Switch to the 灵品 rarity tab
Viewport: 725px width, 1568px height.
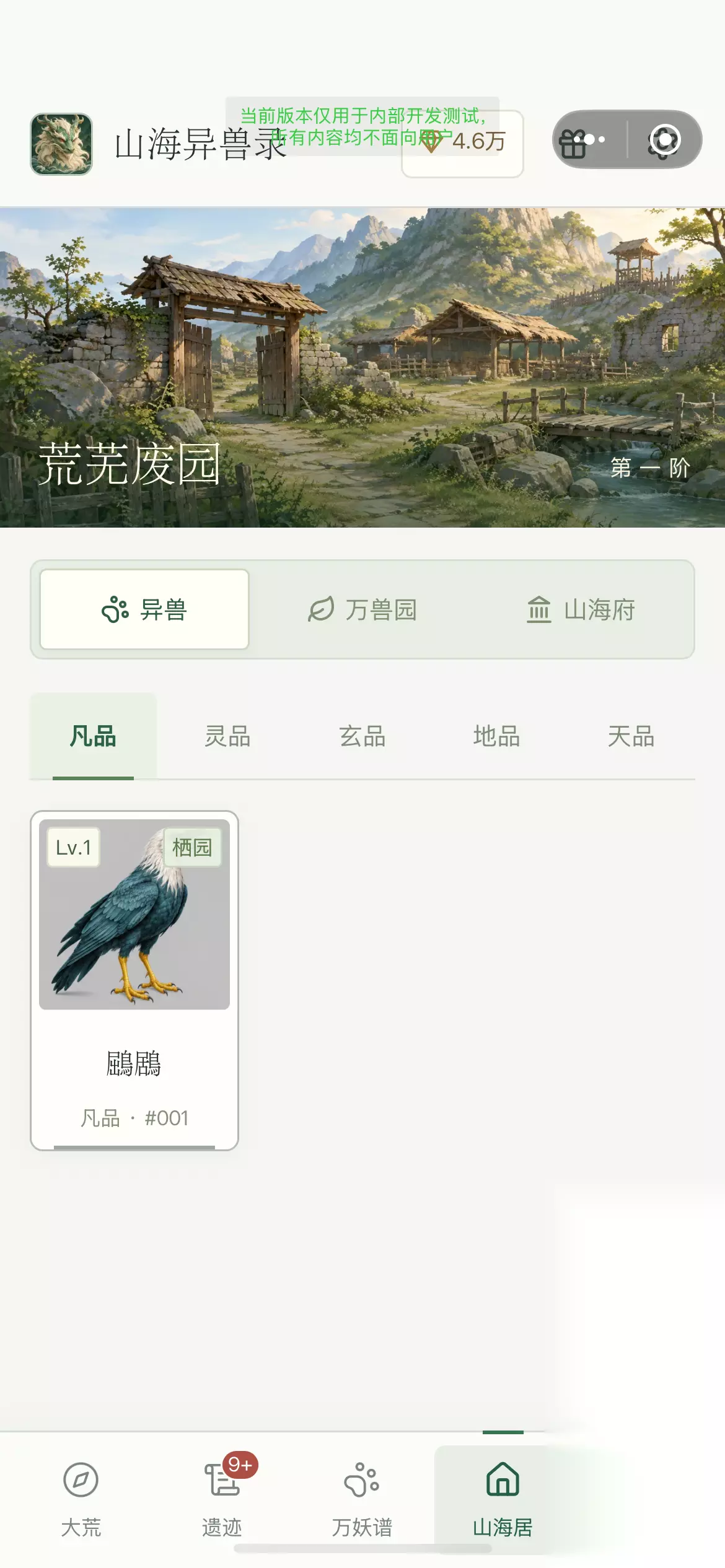(x=227, y=736)
